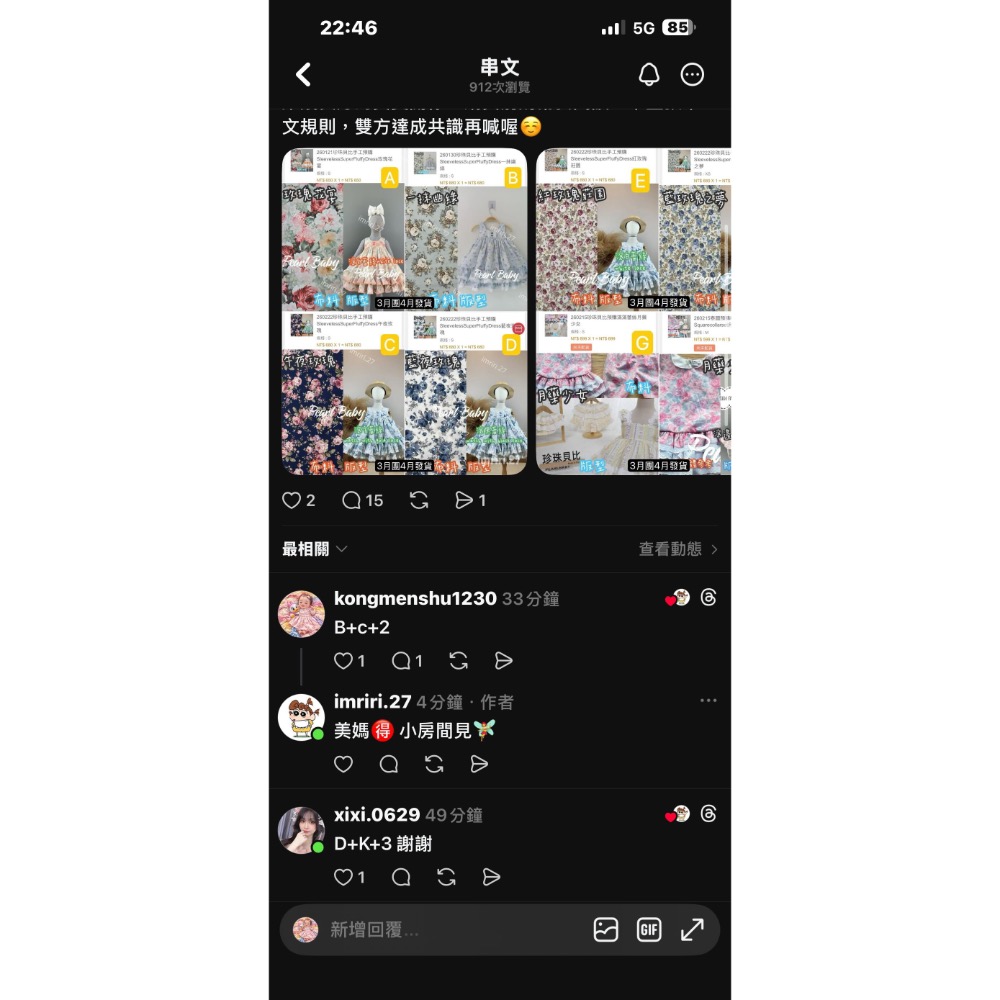Open the overflow menu in header
This screenshot has height=1000, width=1000.
point(692,75)
